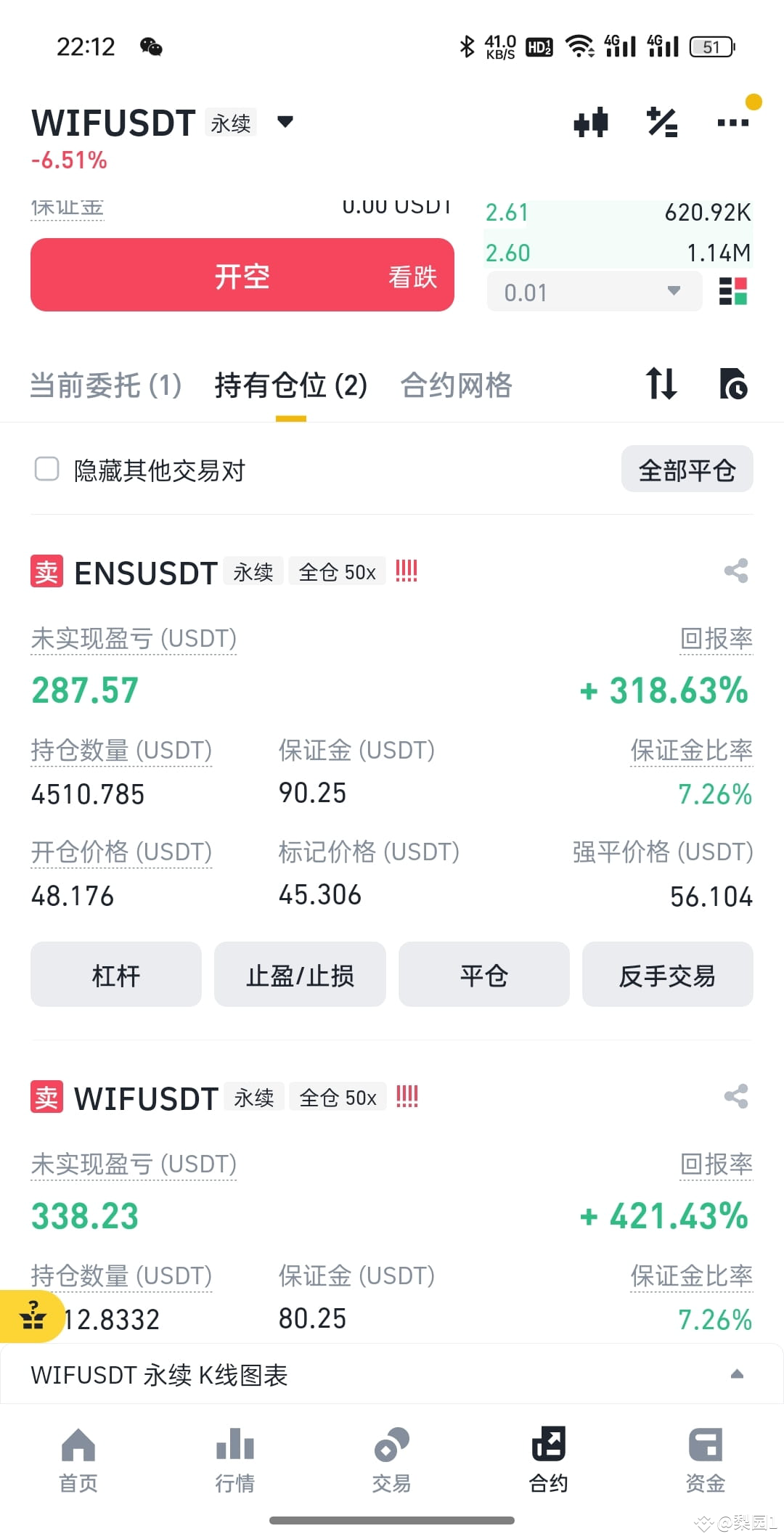Share the WIFUSDT position
Screen dimensions: 784x1539
click(736, 1097)
